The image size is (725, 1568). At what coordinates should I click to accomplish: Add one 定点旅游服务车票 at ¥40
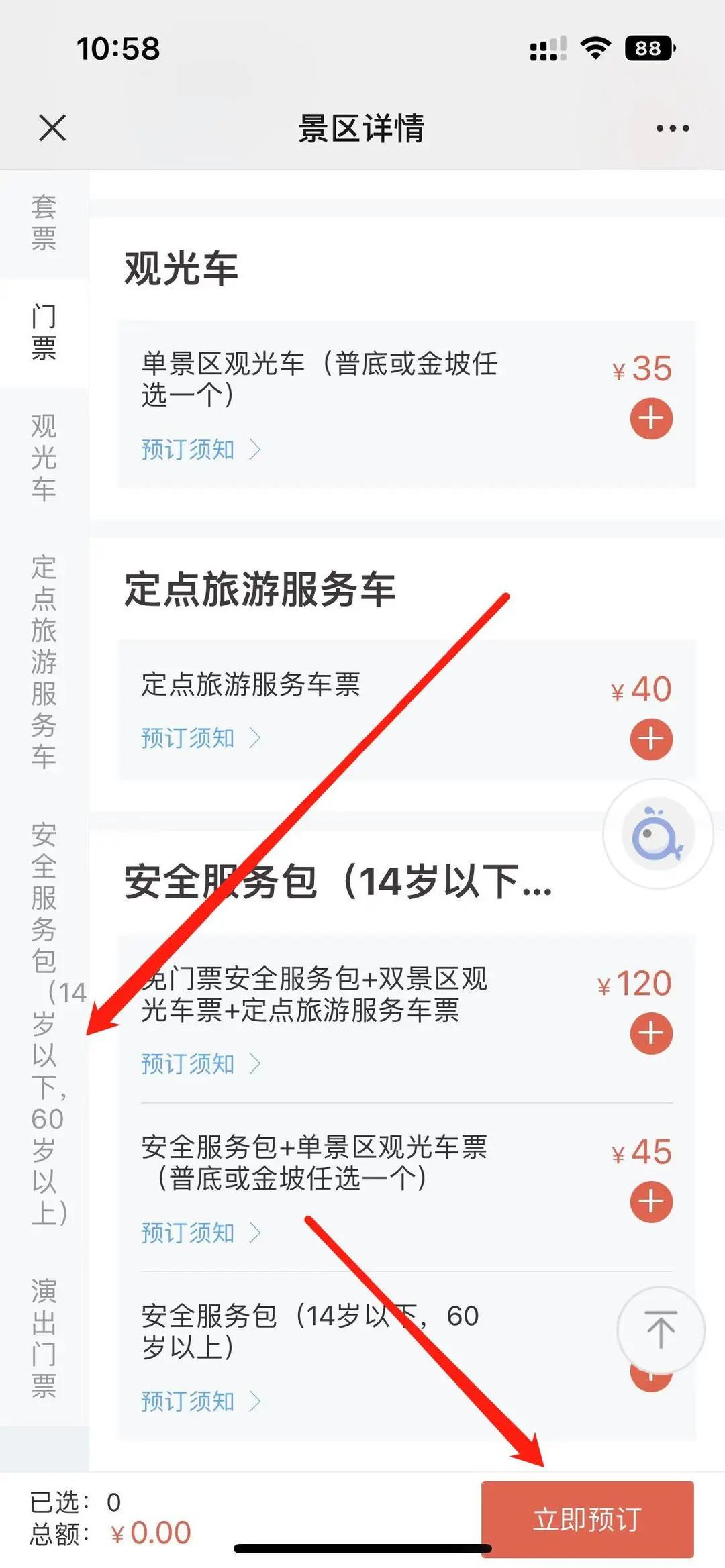click(650, 739)
